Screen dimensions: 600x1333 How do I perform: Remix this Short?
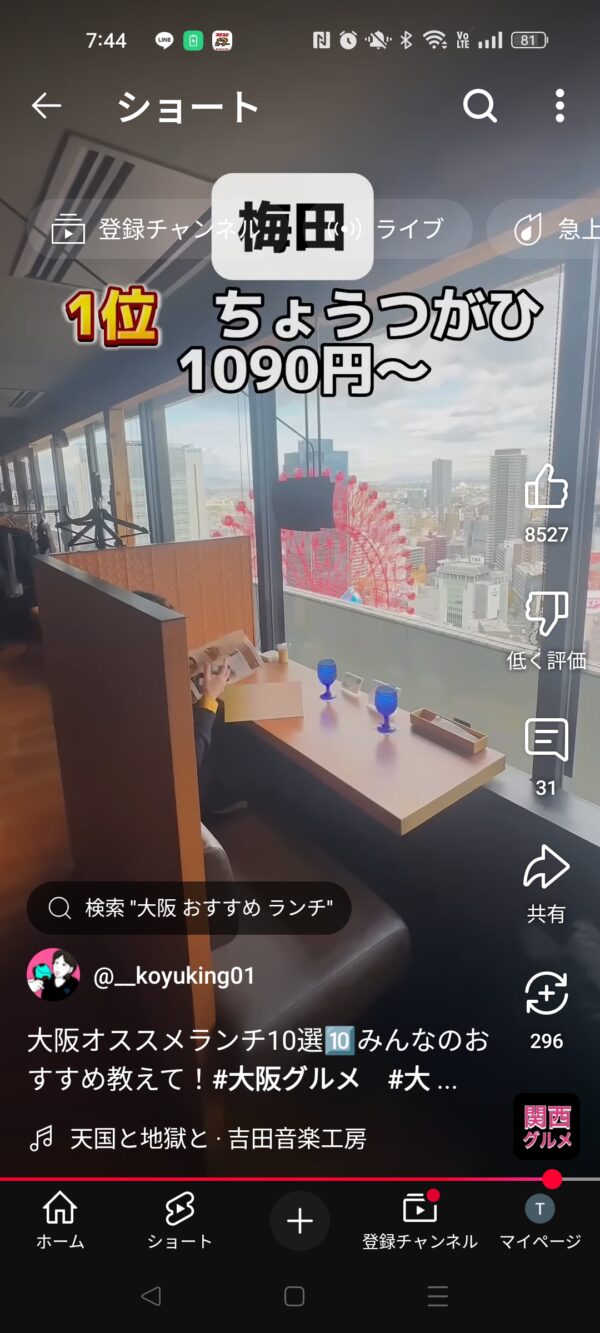point(546,994)
